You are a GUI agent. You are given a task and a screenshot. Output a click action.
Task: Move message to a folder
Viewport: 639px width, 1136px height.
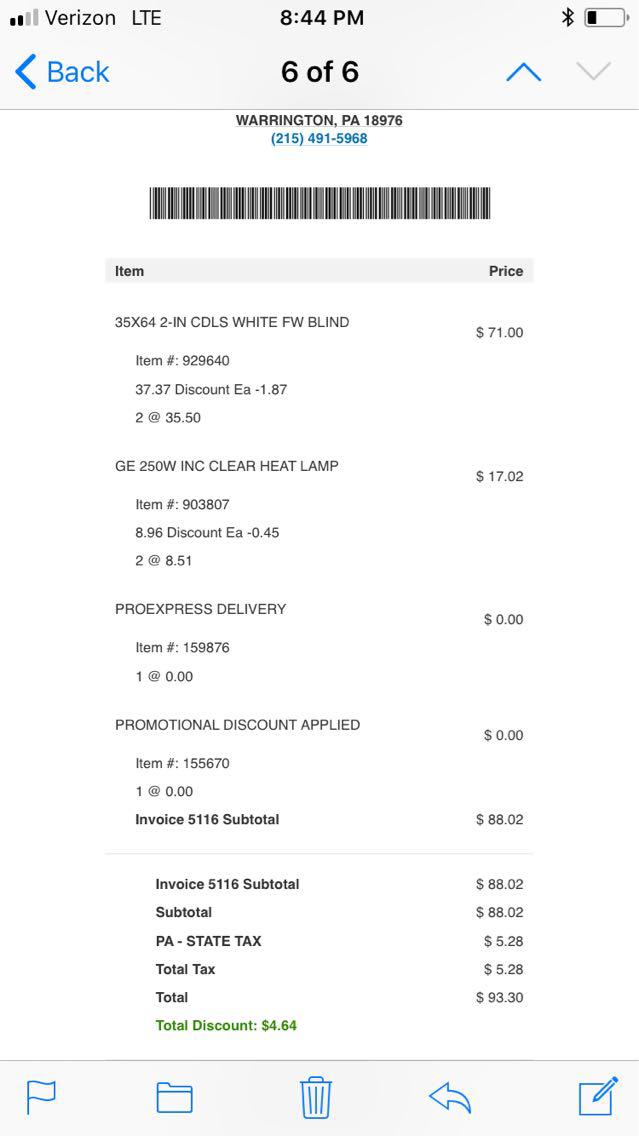pyautogui.click(x=174, y=1097)
